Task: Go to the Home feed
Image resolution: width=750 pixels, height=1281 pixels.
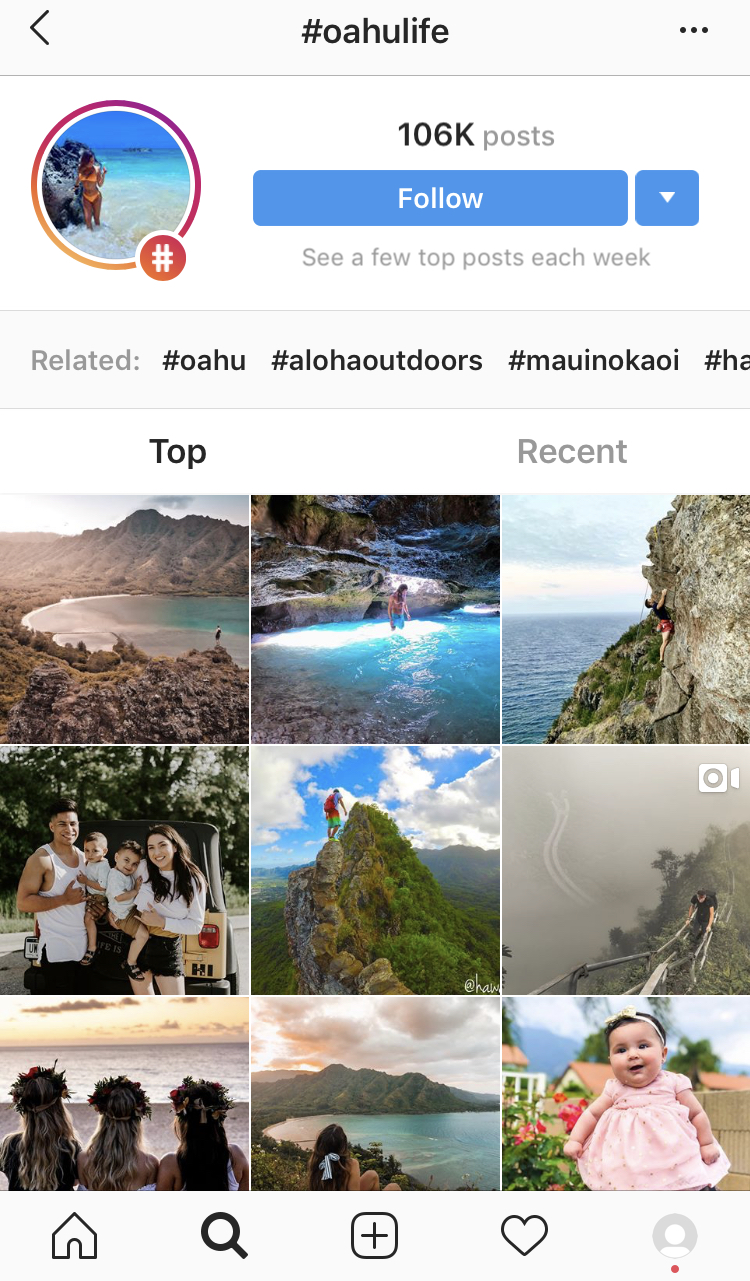Action: 74,1237
